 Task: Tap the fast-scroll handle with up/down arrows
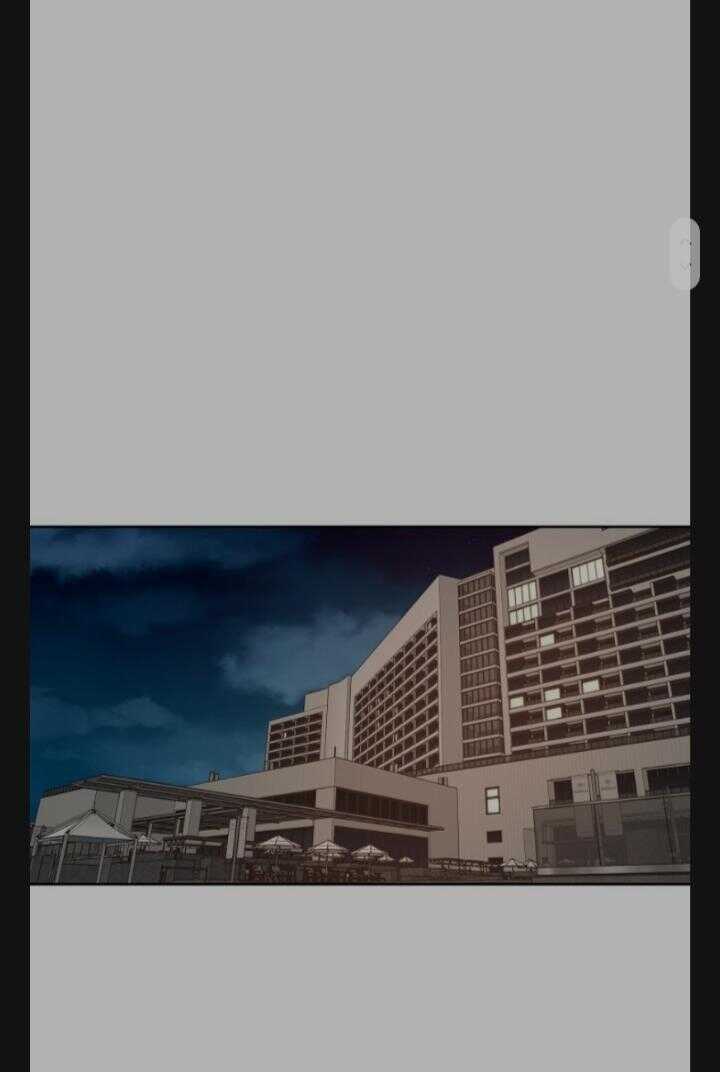(685, 254)
